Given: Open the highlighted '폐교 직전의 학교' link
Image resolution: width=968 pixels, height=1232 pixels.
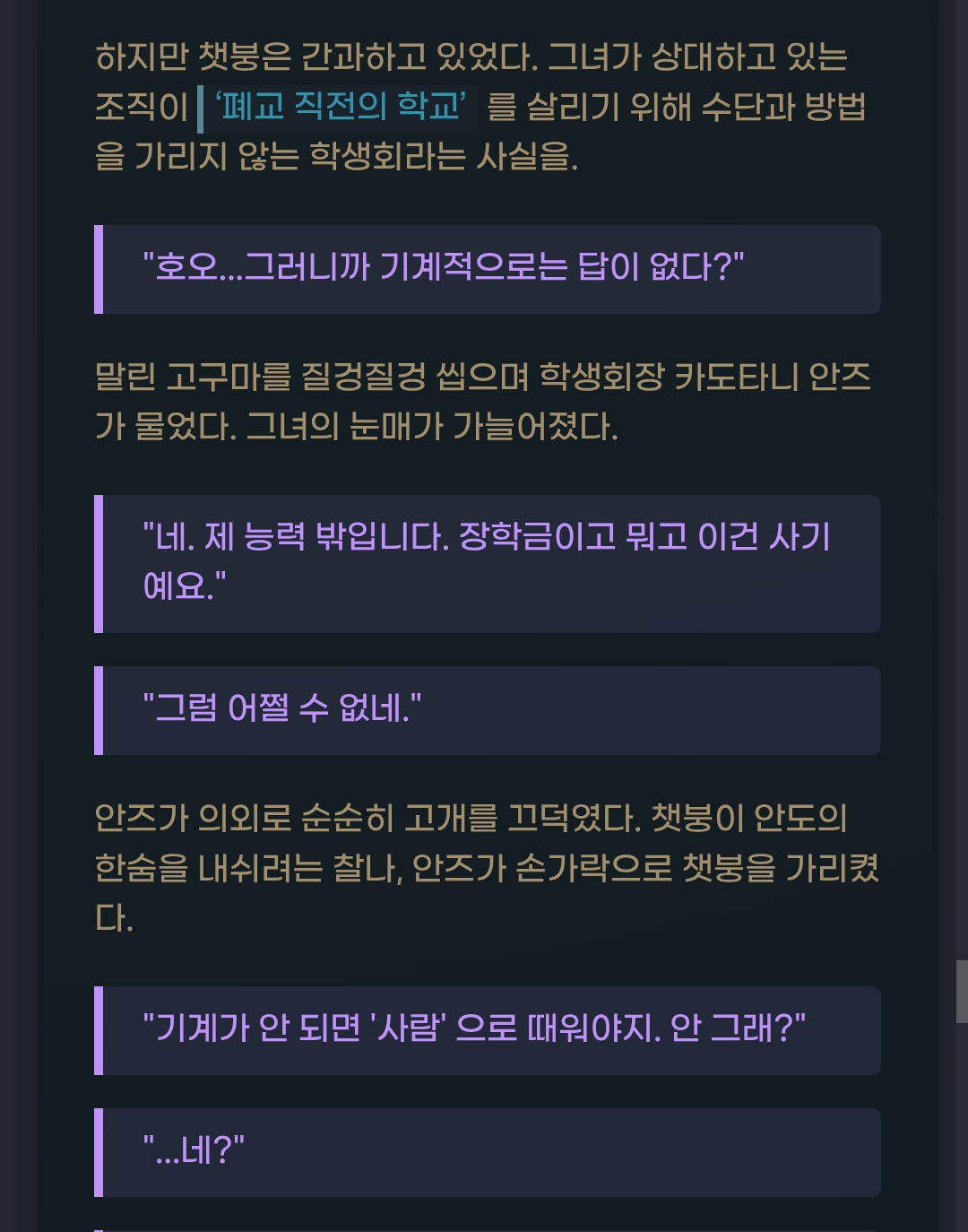Looking at the screenshot, I should tap(340, 108).
